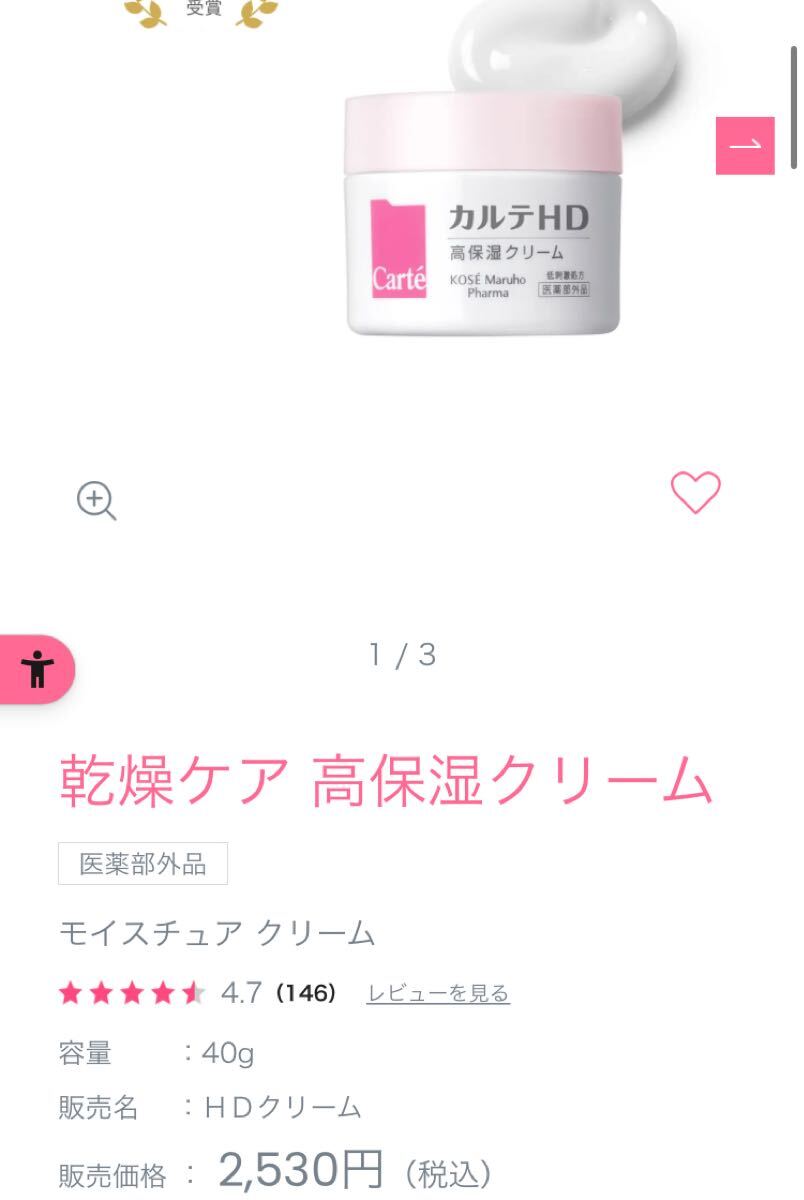This screenshot has width=804, height=1200.
Task: Open the accessibility options button
Action: click(37, 669)
